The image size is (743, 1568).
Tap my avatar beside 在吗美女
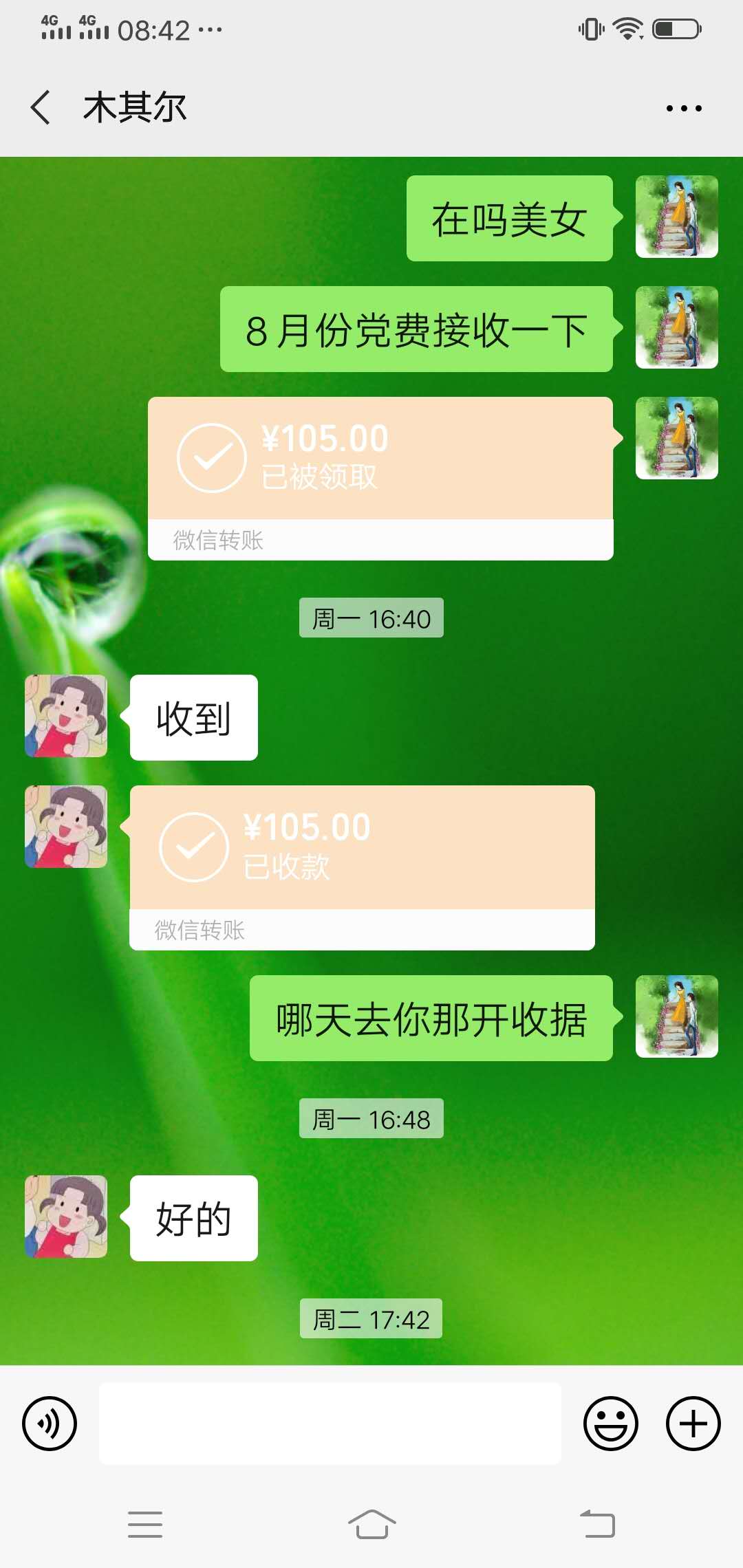click(676, 217)
